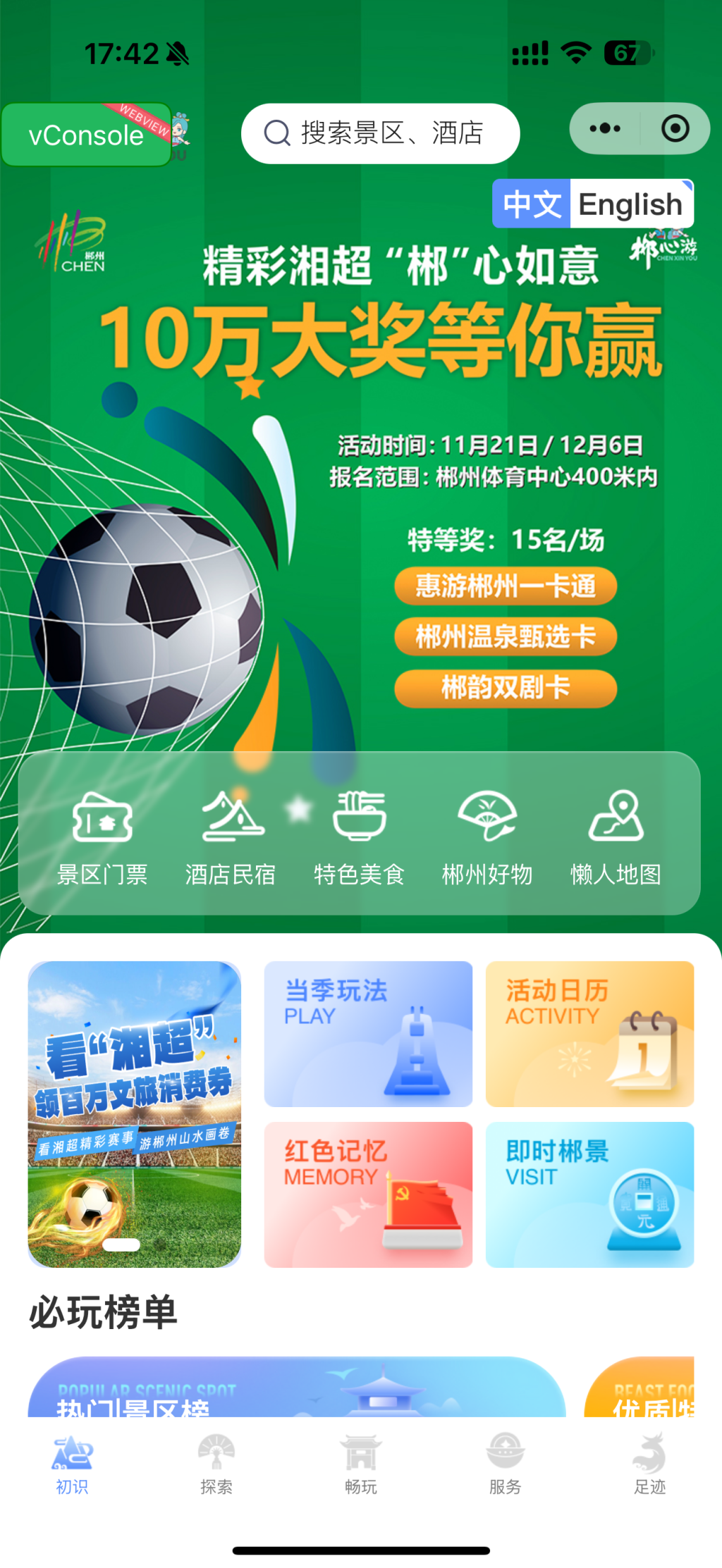Select 中文 language option
The height and width of the screenshot is (1568, 722).
pyautogui.click(x=532, y=204)
